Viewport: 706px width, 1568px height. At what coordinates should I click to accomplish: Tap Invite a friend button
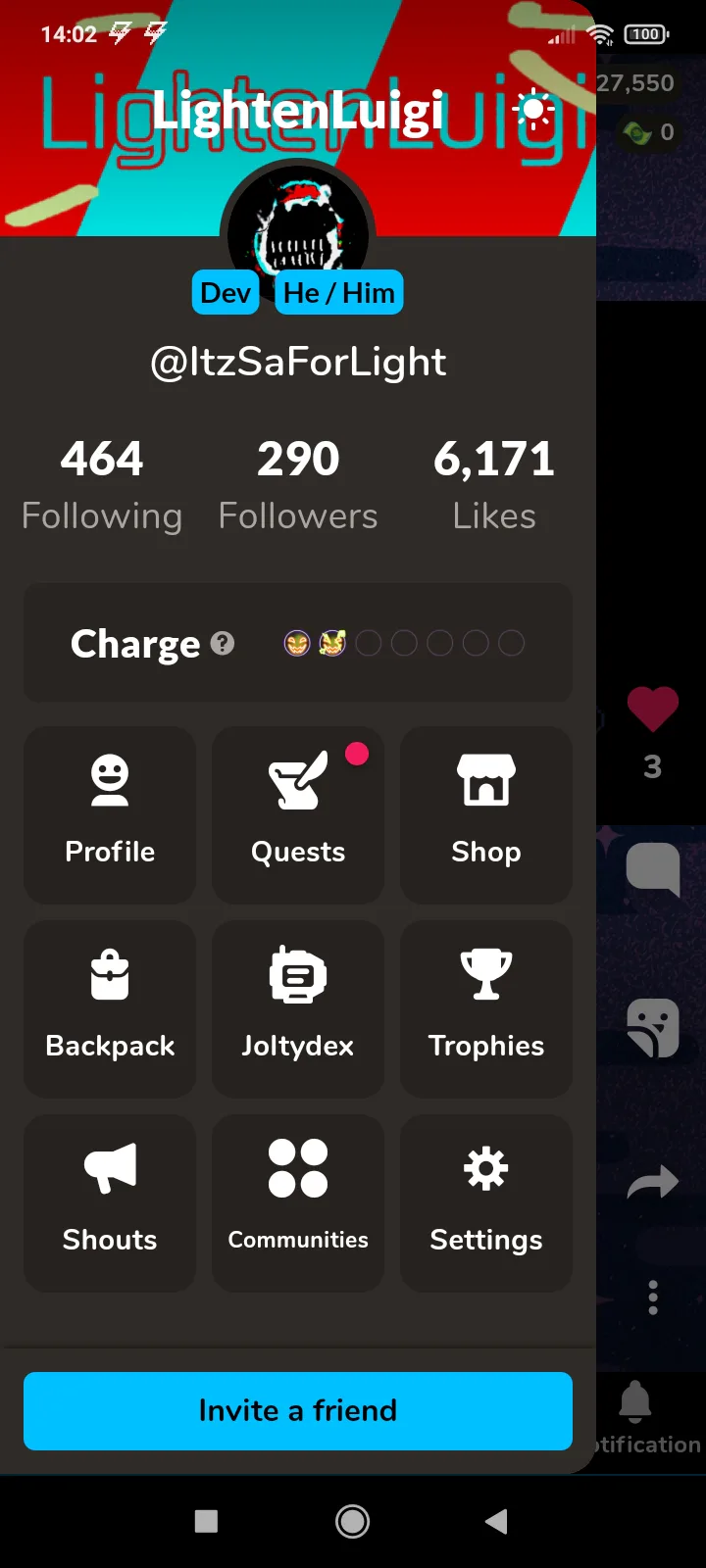pyautogui.click(x=298, y=1411)
